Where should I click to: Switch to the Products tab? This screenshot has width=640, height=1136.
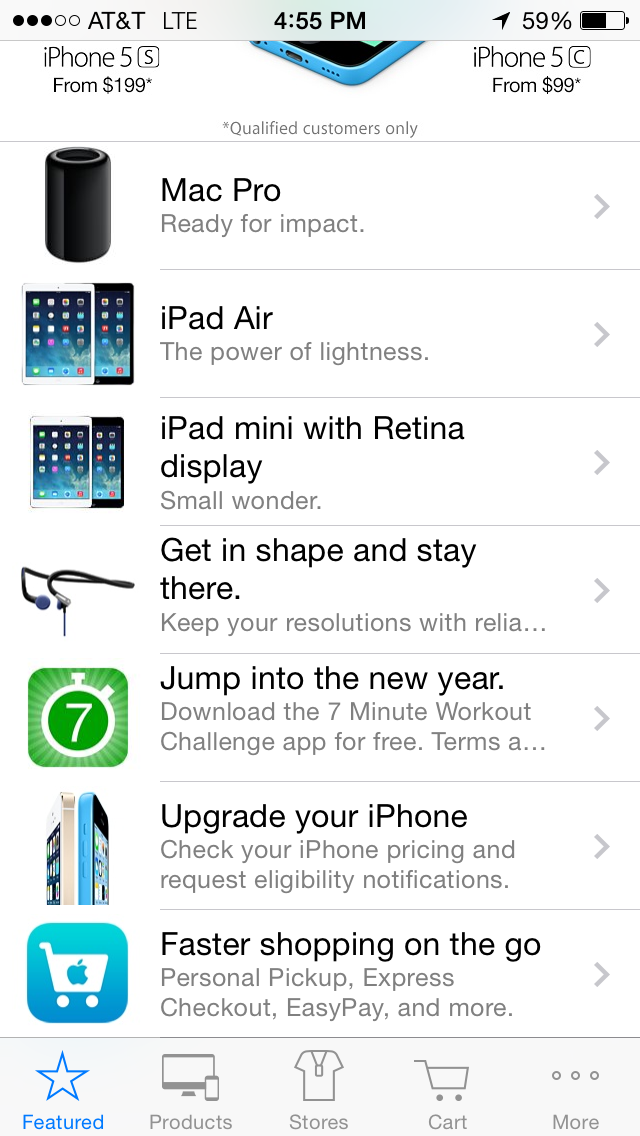pos(190,1090)
